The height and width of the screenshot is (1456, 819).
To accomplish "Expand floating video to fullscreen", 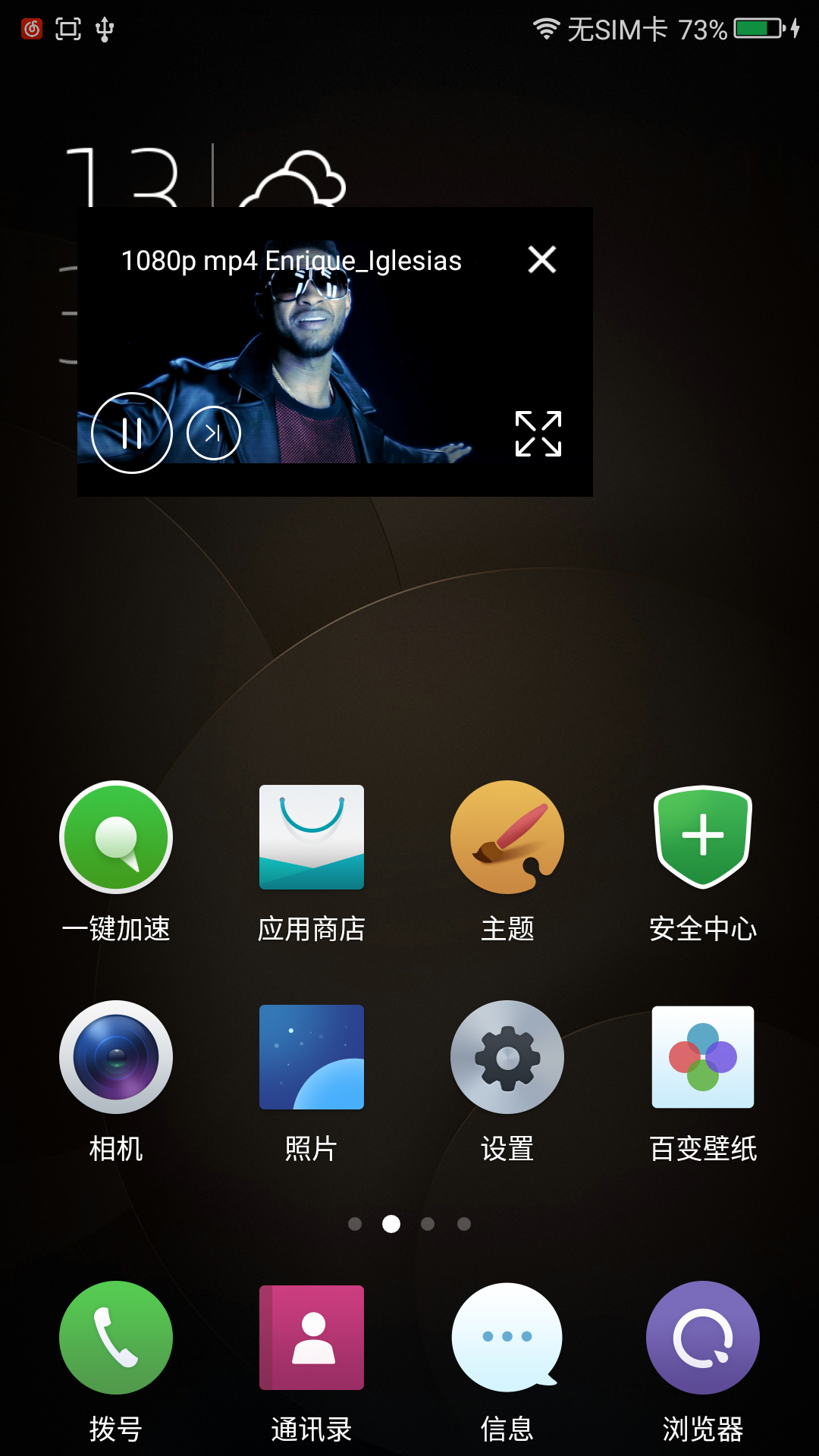I will coord(538,434).
